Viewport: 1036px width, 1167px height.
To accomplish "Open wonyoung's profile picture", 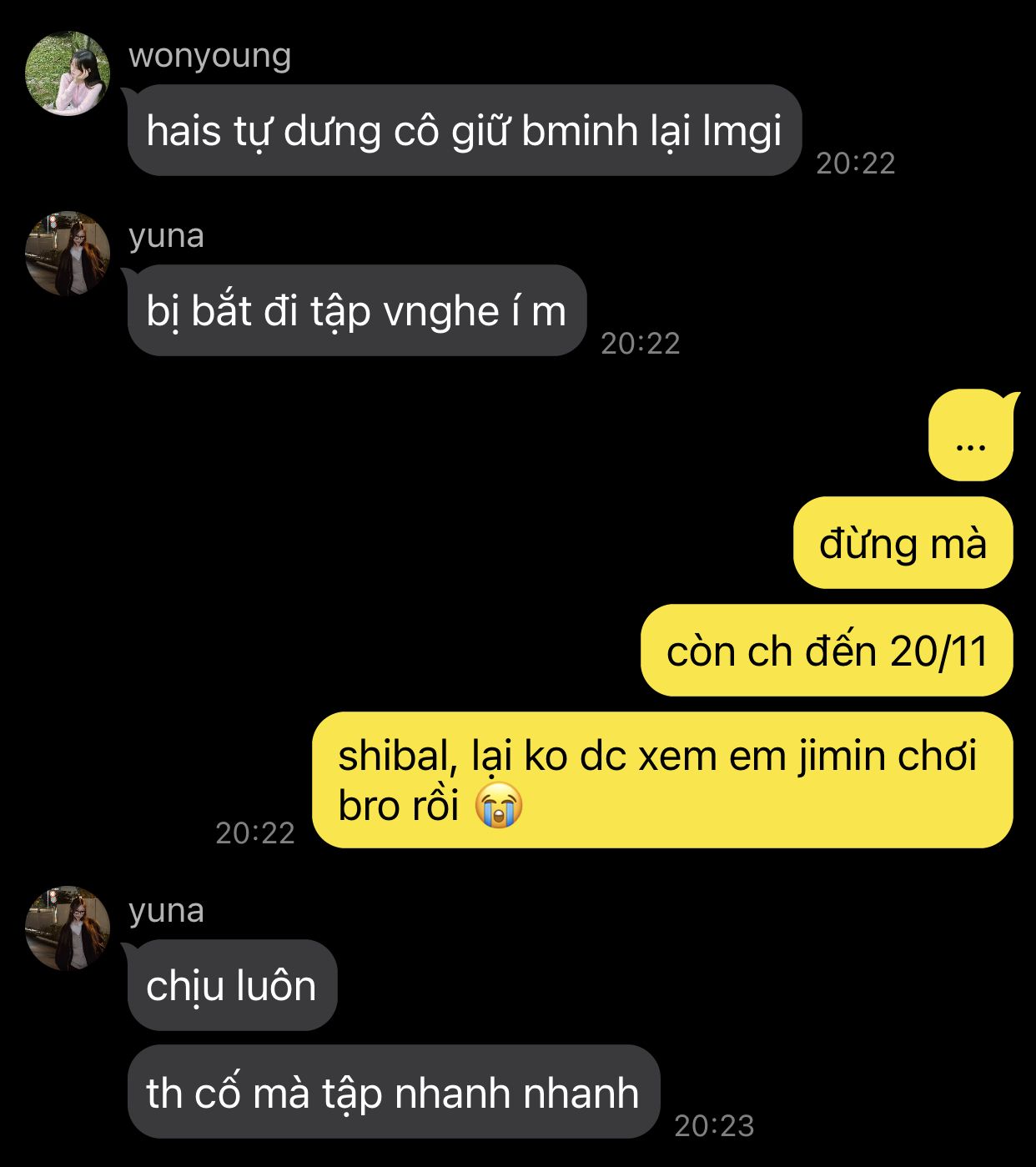I will (68, 73).
